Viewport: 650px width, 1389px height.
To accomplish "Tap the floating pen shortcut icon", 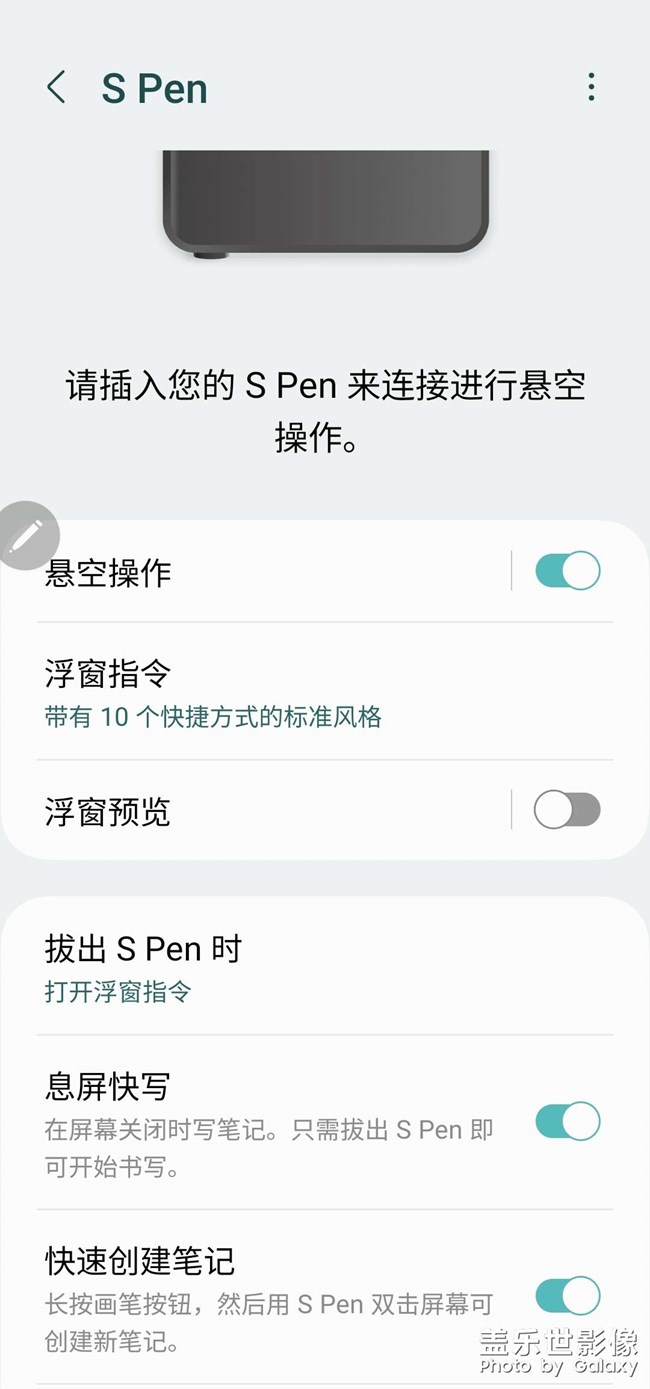I will click(27, 536).
